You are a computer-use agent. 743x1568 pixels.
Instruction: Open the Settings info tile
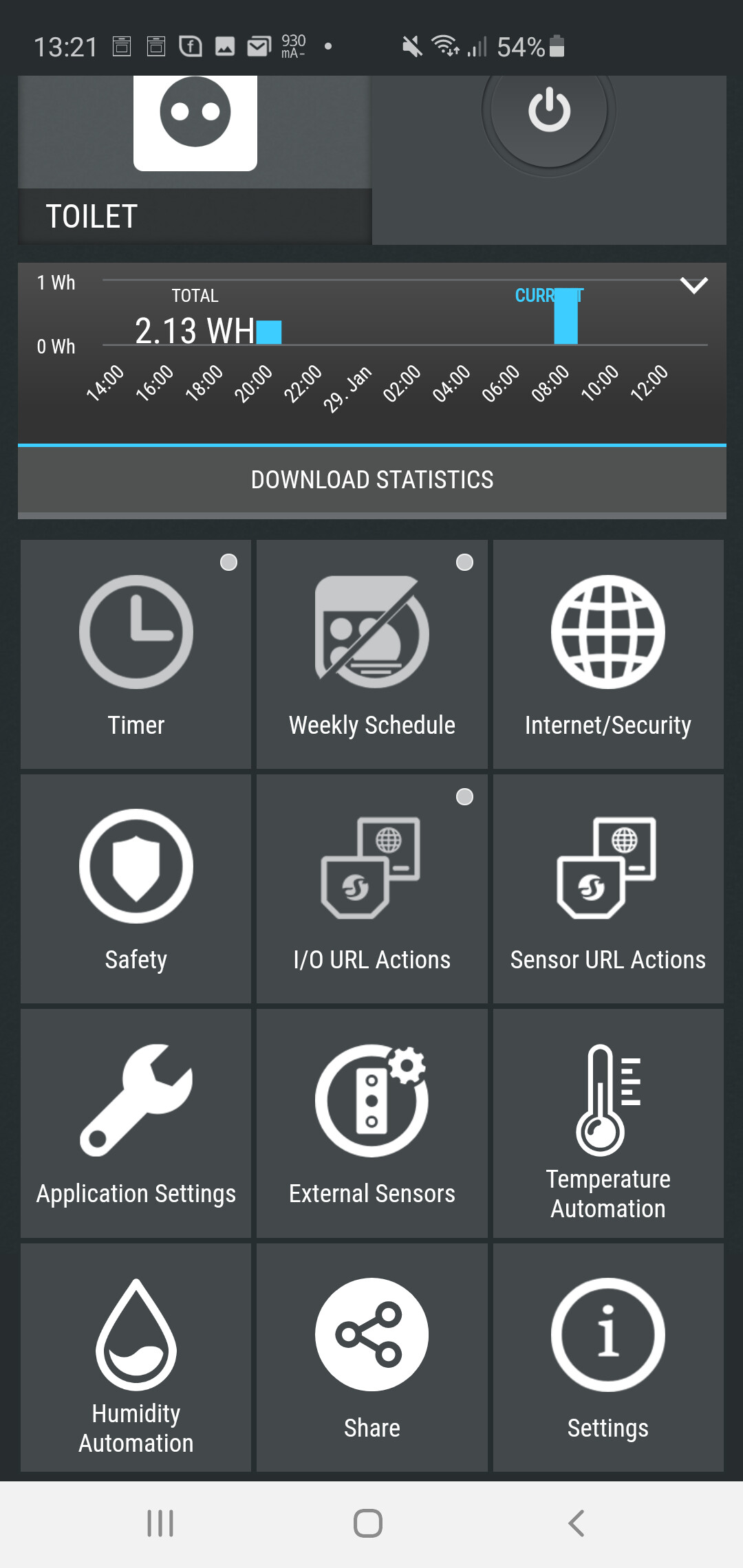[608, 1358]
